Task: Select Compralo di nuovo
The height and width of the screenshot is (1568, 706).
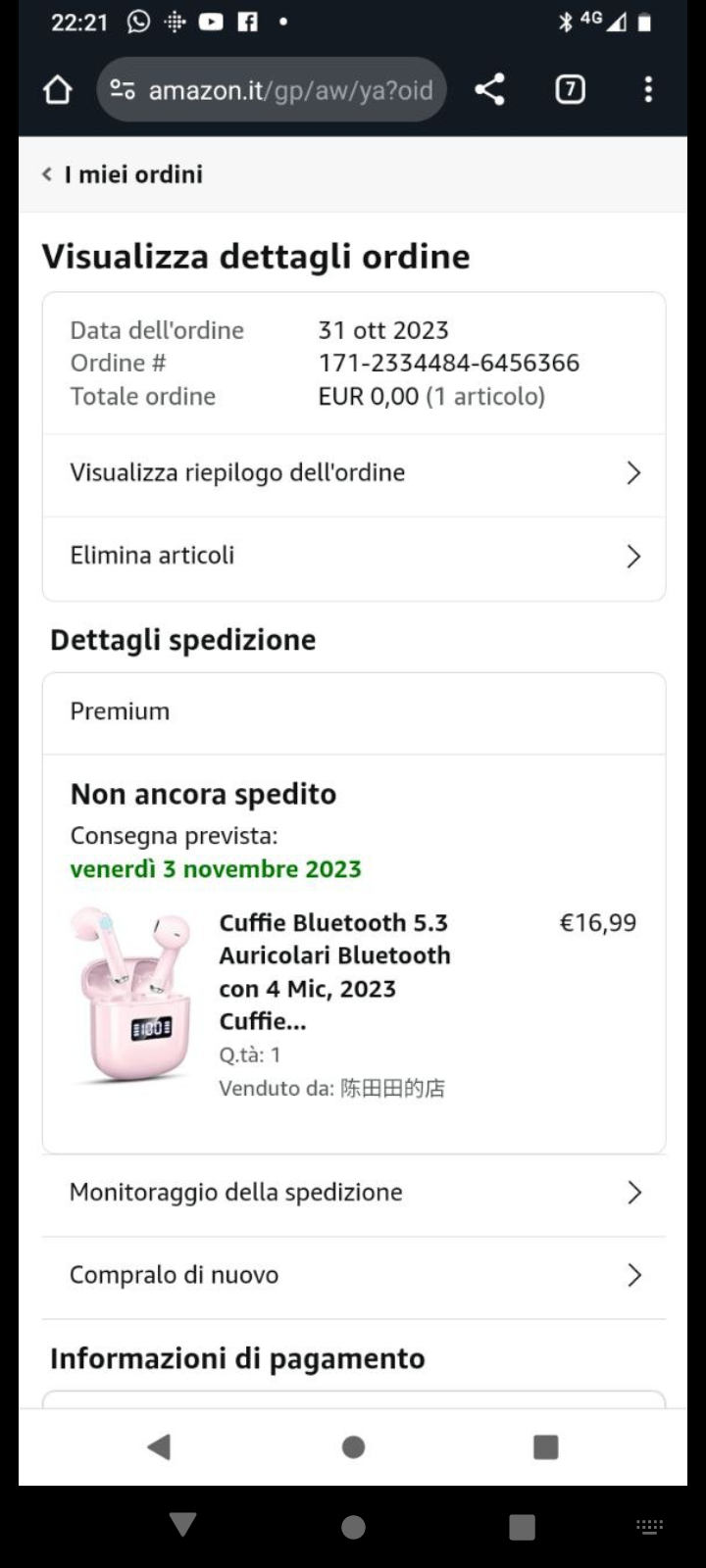Action: pyautogui.click(x=353, y=1275)
